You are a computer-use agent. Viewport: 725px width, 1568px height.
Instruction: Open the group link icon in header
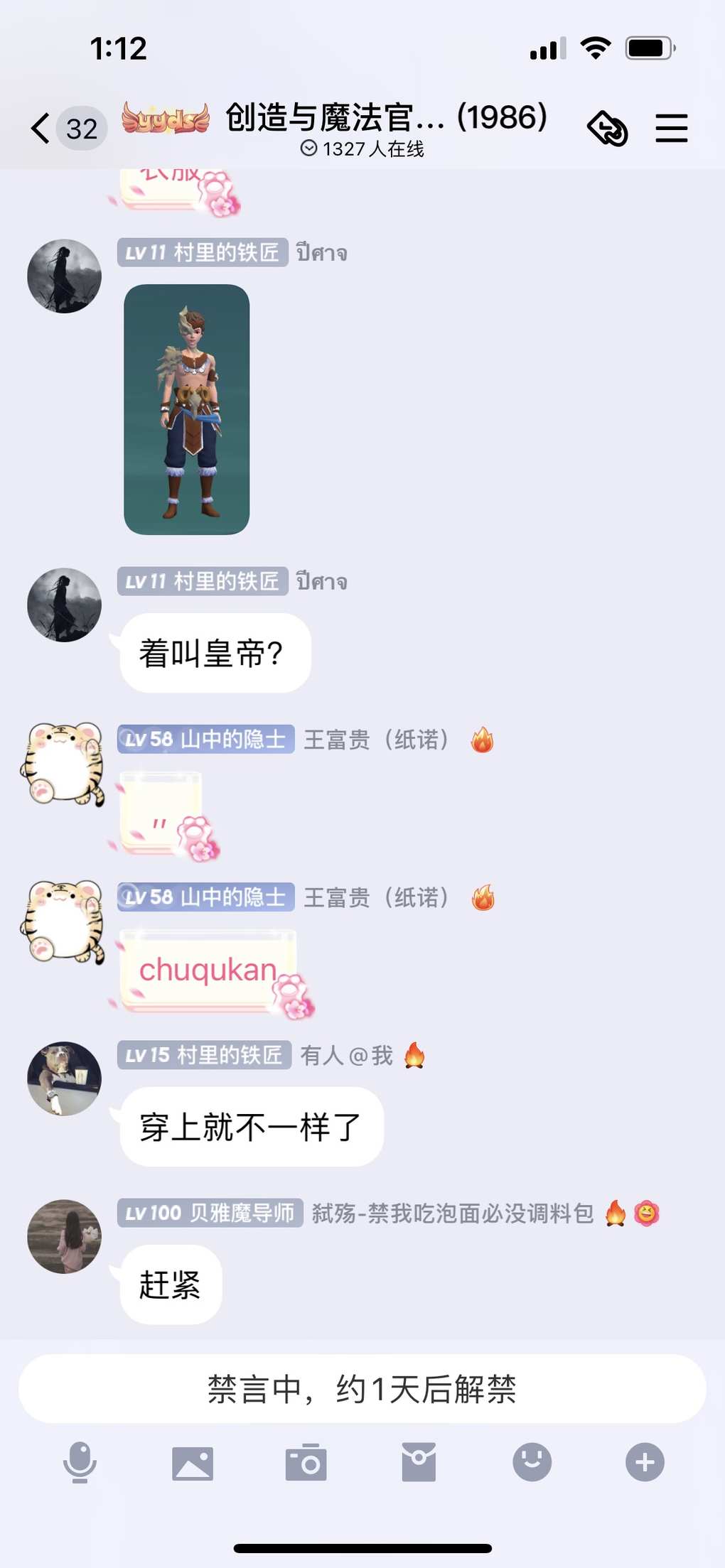coord(607,129)
